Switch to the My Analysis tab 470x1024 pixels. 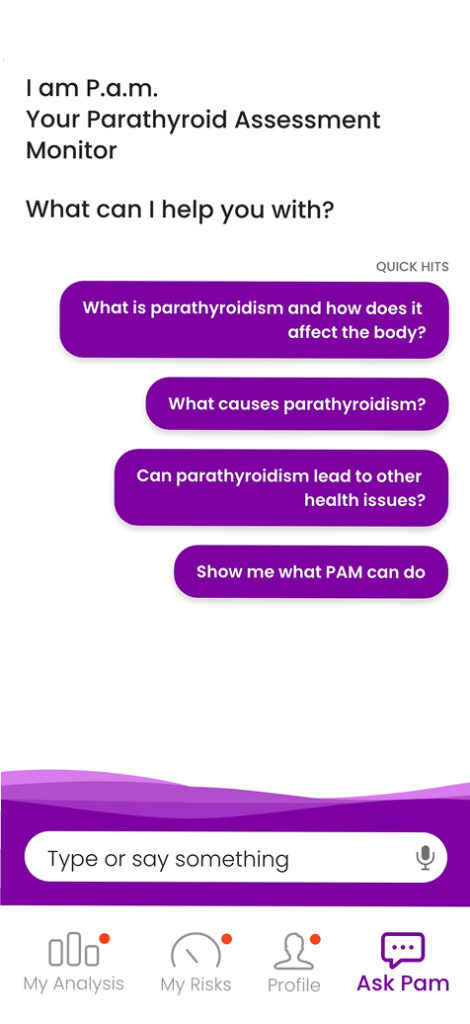[74, 963]
